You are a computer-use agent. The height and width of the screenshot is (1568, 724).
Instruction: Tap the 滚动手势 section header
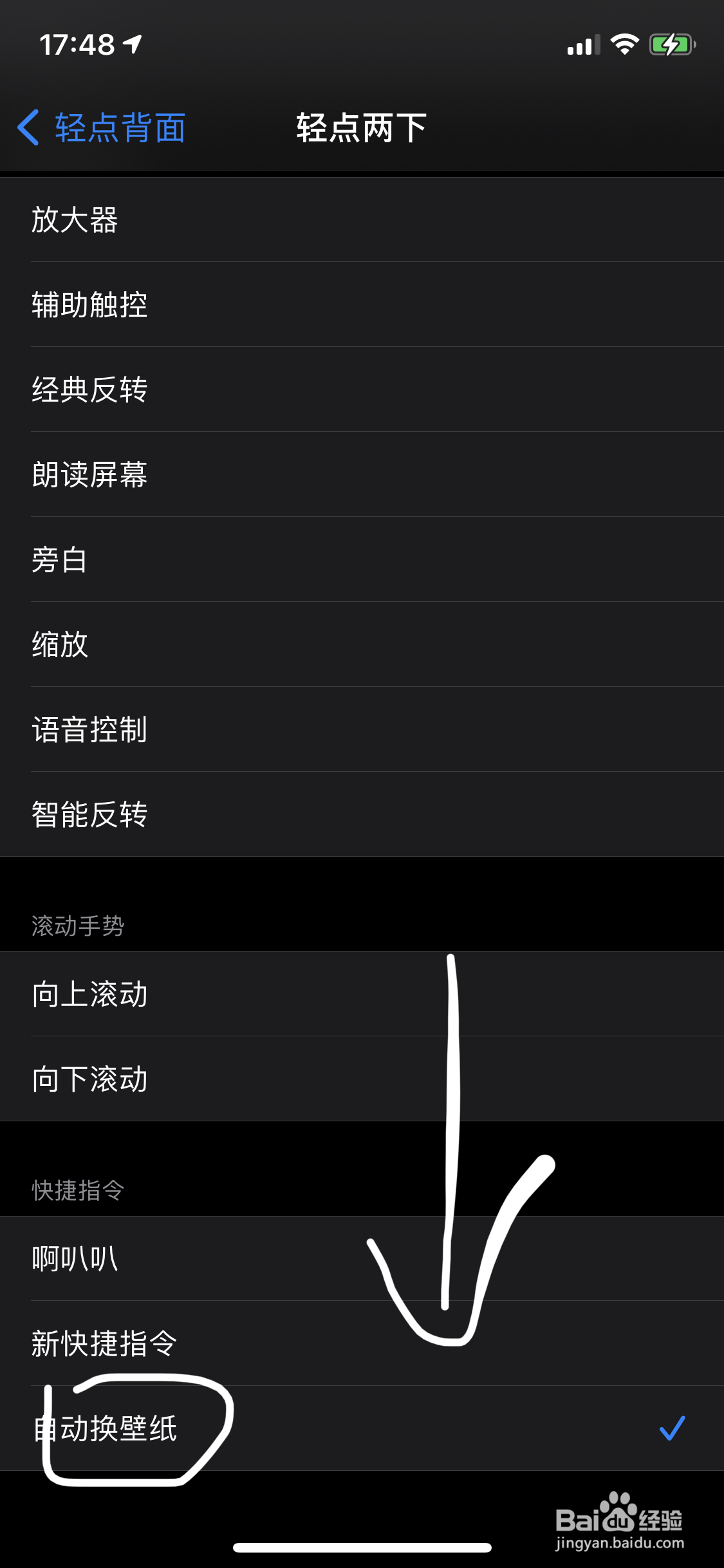pos(79,927)
